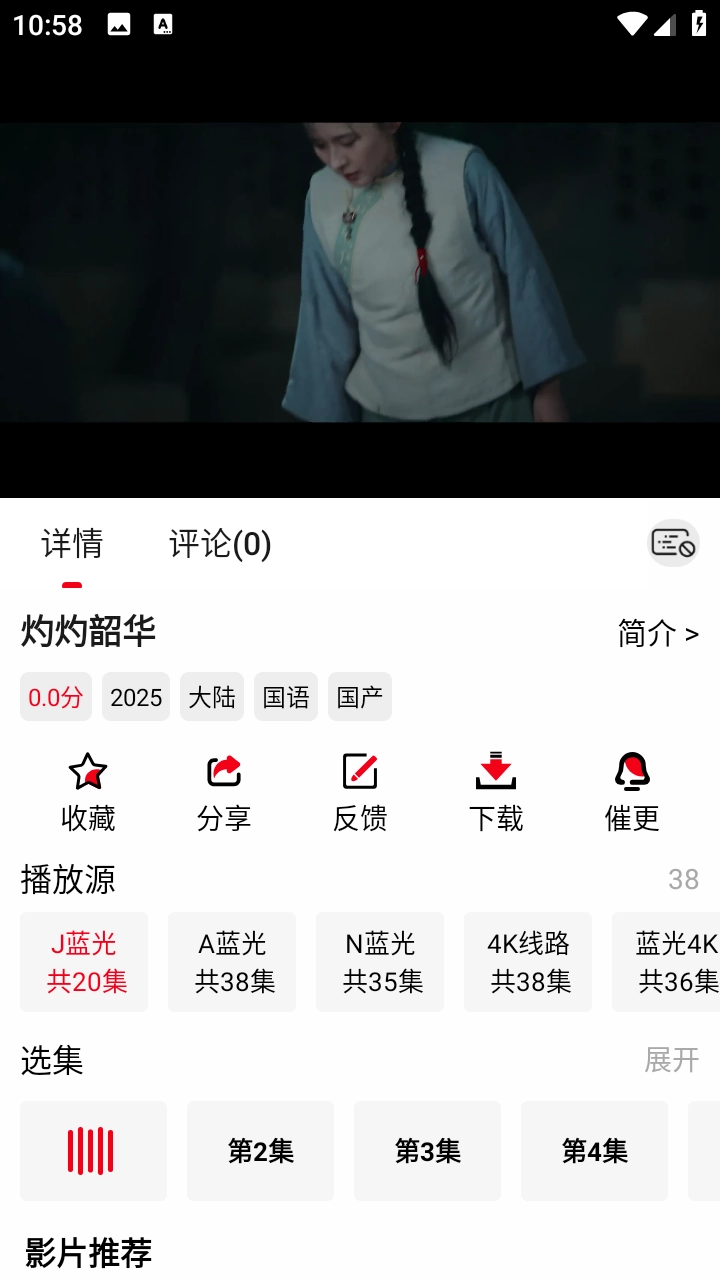Tap the video player area
This screenshot has height=1280, width=720.
click(x=360, y=272)
